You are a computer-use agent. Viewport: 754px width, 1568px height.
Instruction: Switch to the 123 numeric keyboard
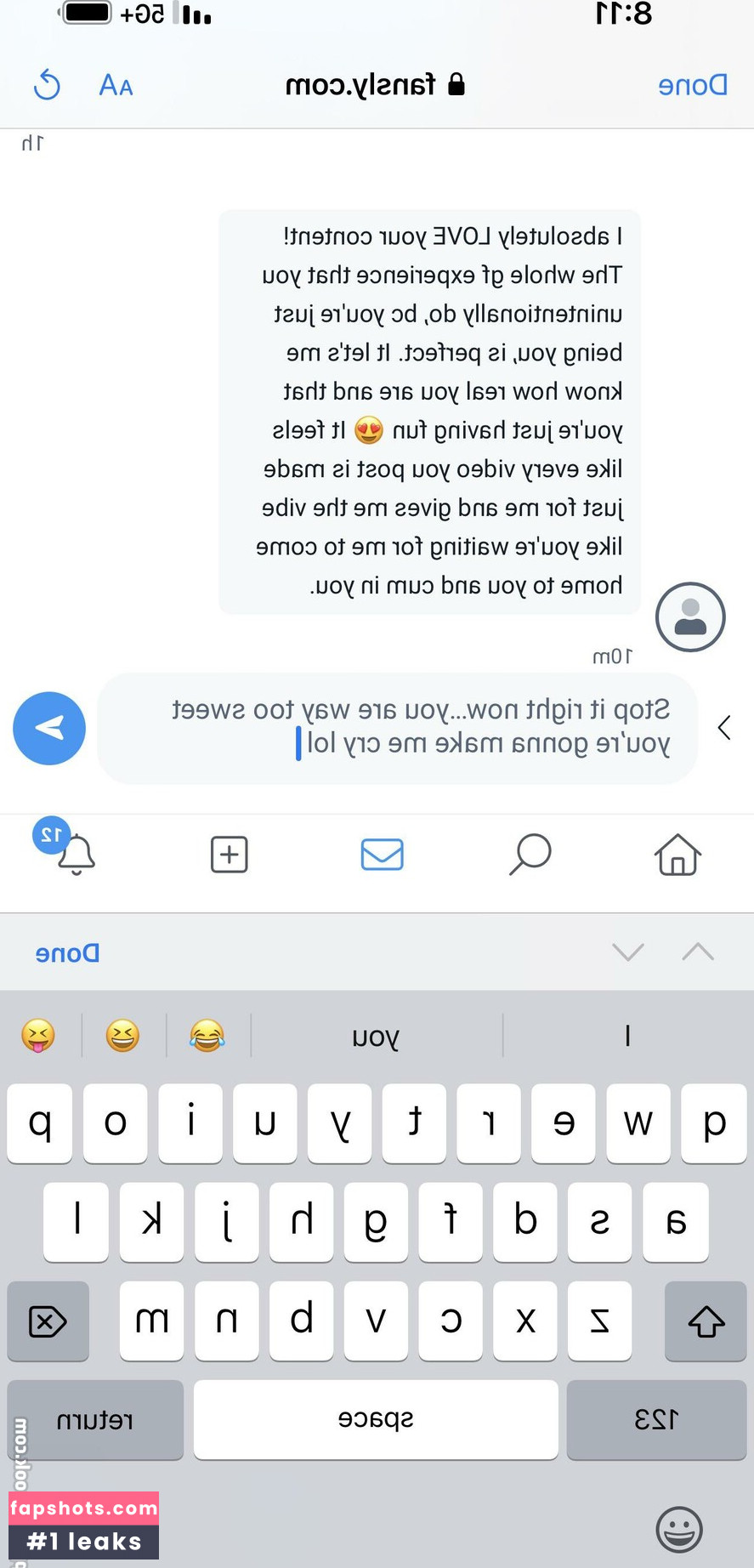[x=656, y=1420]
